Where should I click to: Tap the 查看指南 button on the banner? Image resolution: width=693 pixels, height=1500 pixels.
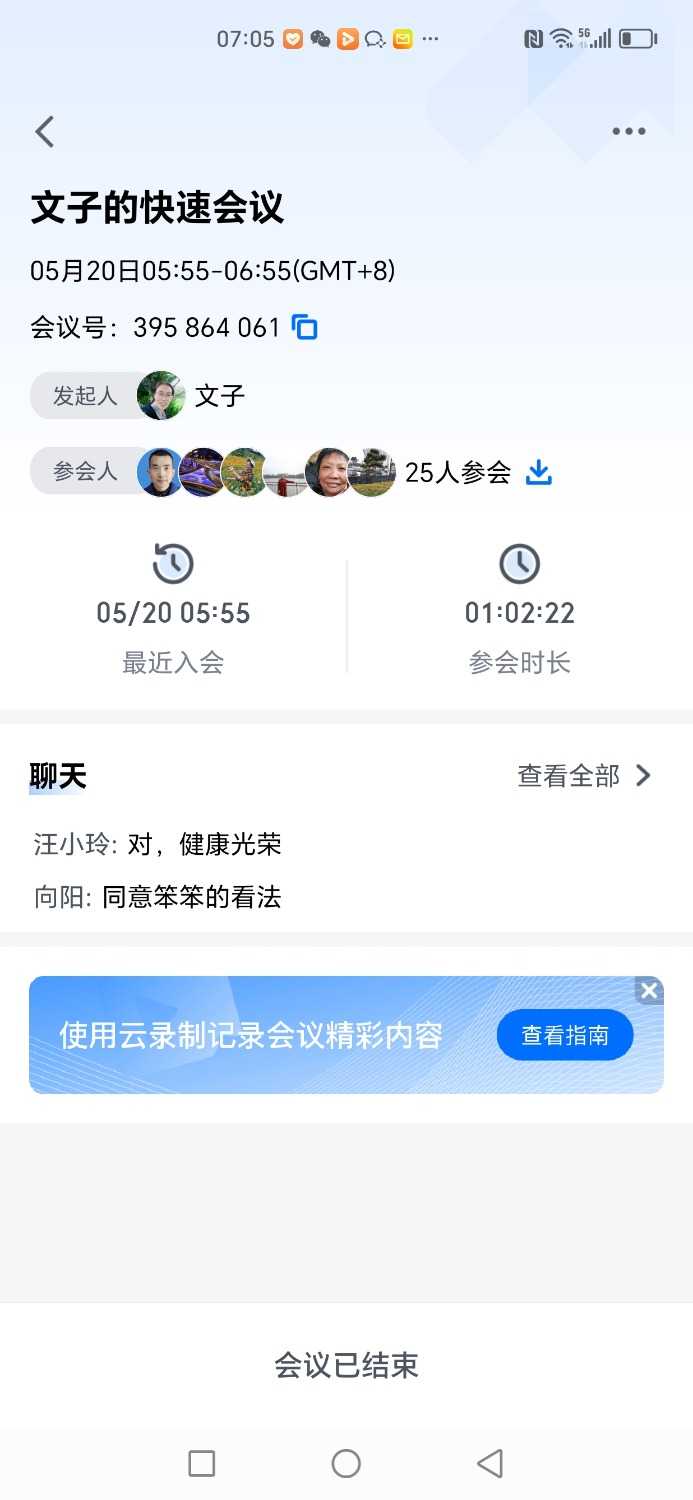pyautogui.click(x=565, y=1035)
